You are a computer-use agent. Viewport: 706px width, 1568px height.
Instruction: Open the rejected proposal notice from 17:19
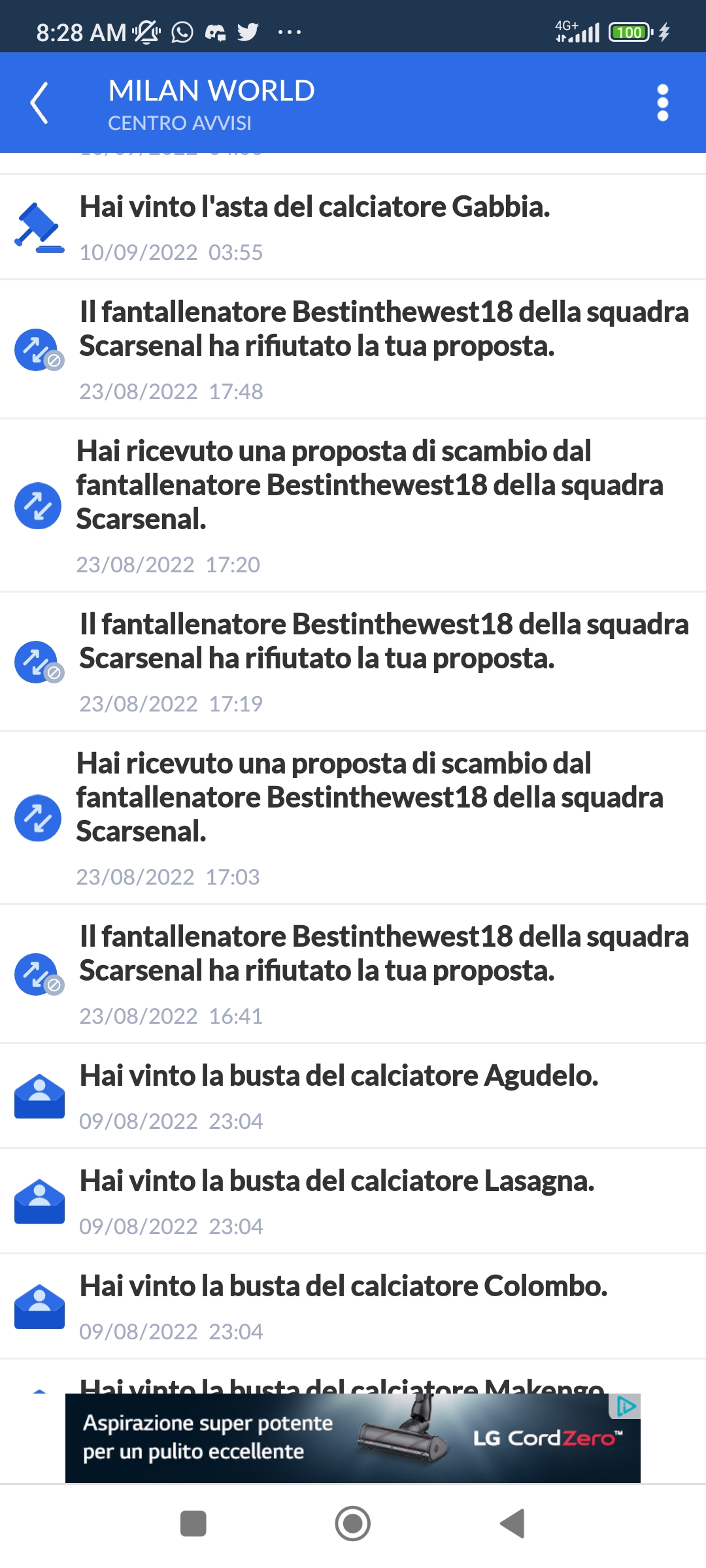pyautogui.click(x=353, y=661)
